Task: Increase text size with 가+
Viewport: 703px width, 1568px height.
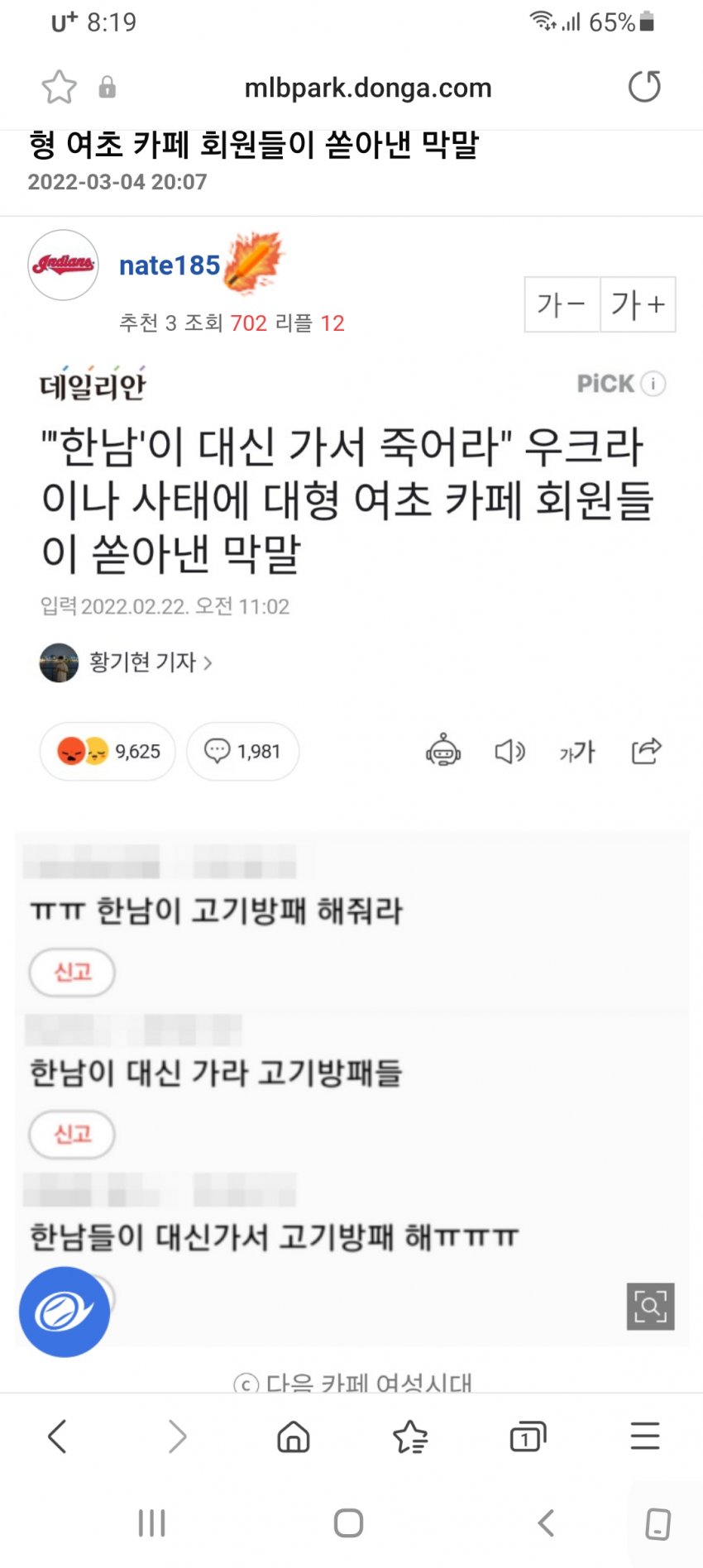Action: pos(638,304)
